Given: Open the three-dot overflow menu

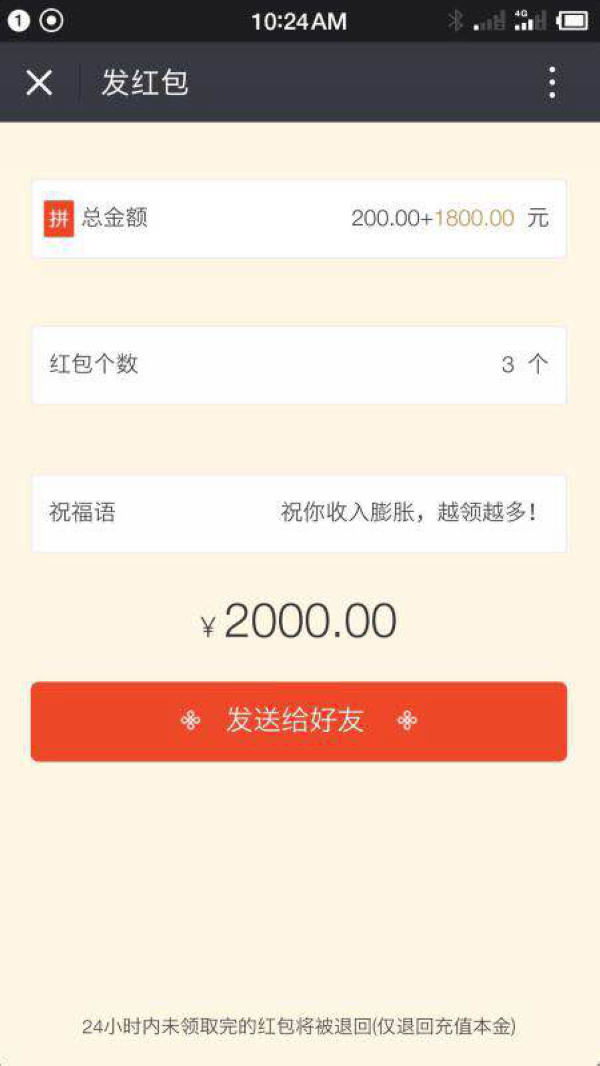Looking at the screenshot, I should click(x=551, y=83).
